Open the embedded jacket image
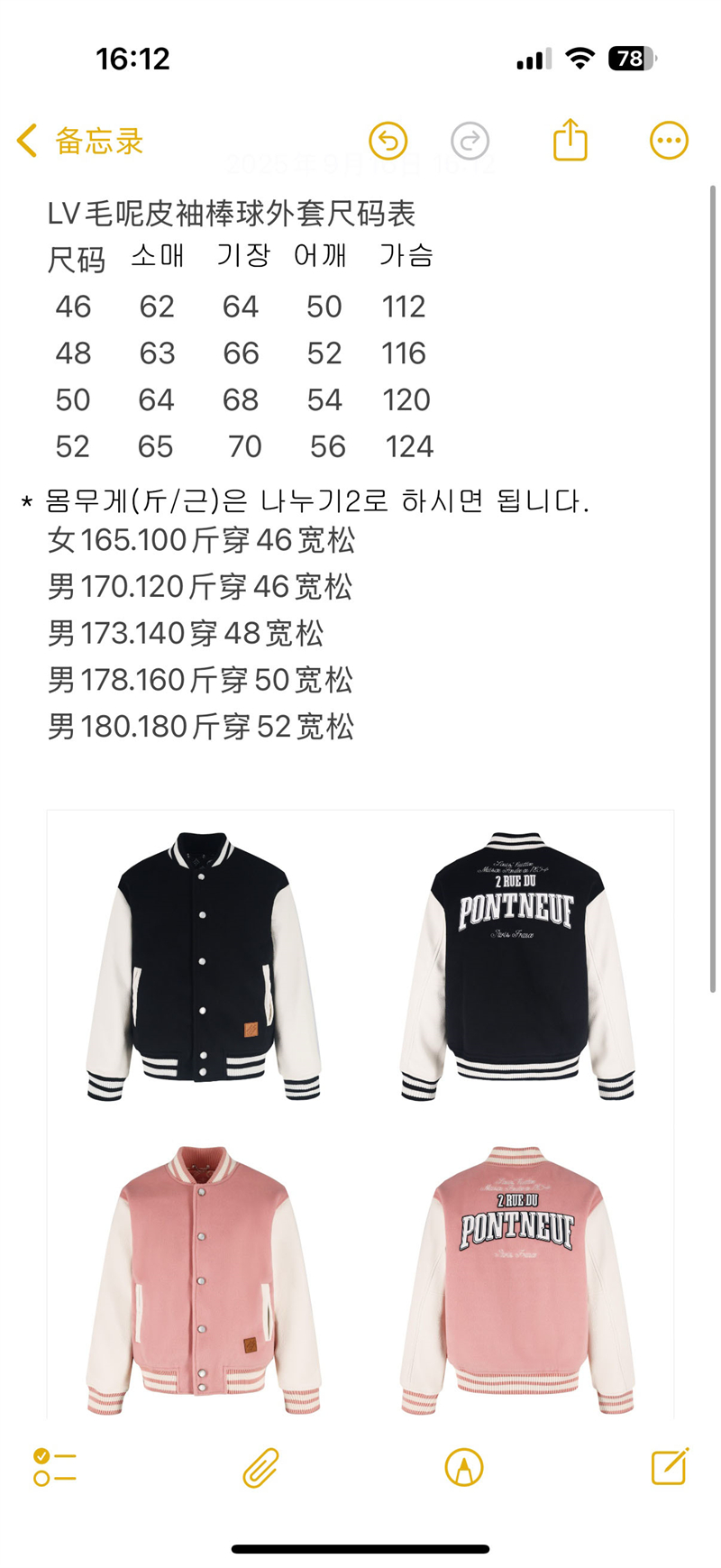This screenshot has width=721, height=1568. point(360,1109)
